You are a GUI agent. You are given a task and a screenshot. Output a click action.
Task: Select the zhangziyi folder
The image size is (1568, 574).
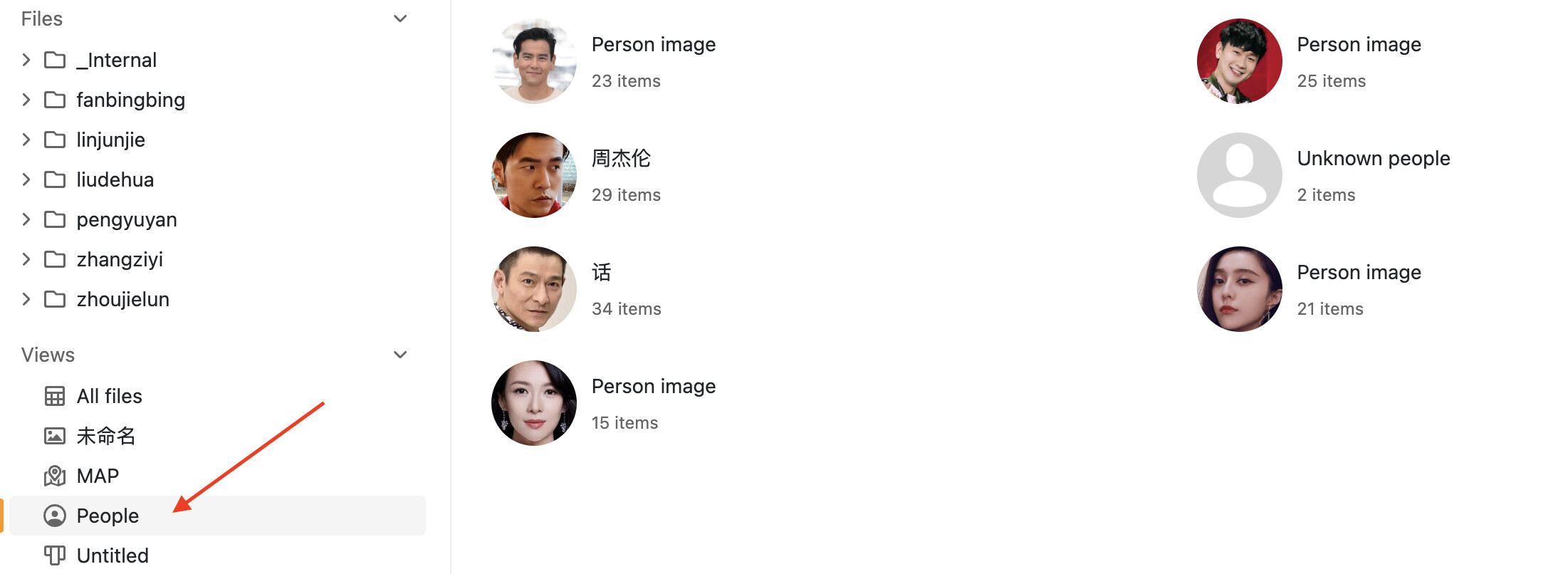tap(120, 259)
